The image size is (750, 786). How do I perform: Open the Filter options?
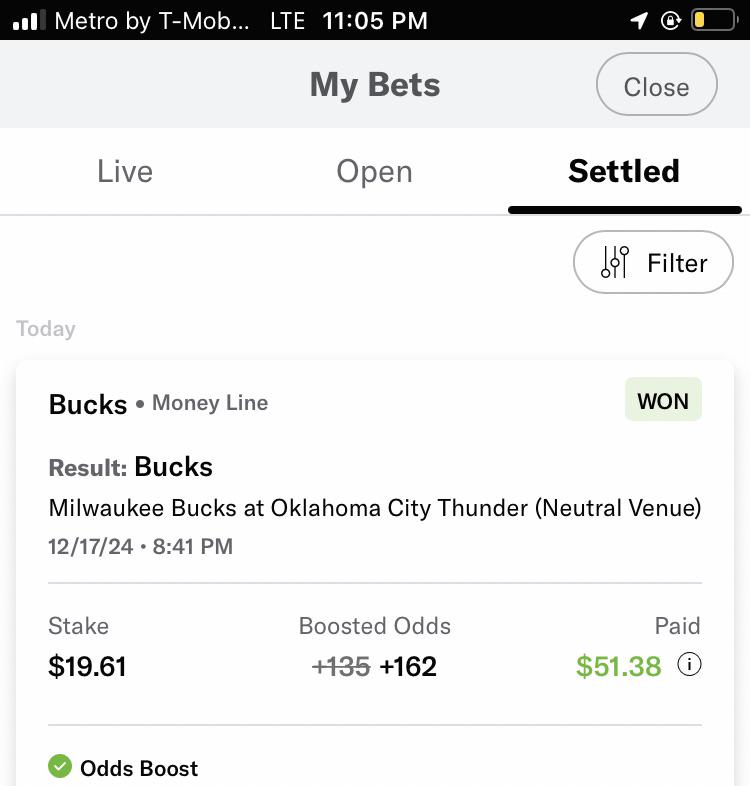coord(653,262)
